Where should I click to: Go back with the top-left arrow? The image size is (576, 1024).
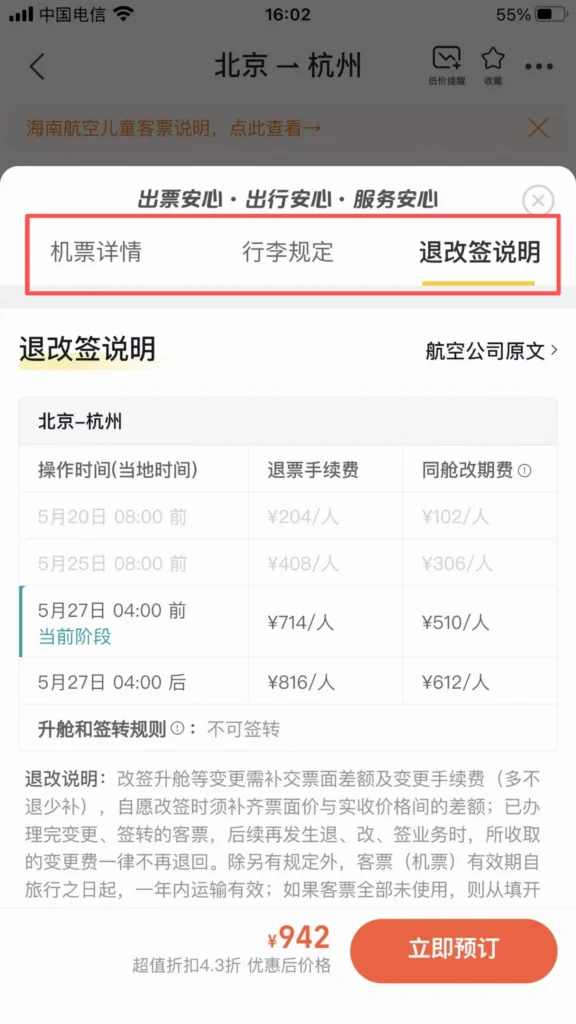pyautogui.click(x=37, y=66)
